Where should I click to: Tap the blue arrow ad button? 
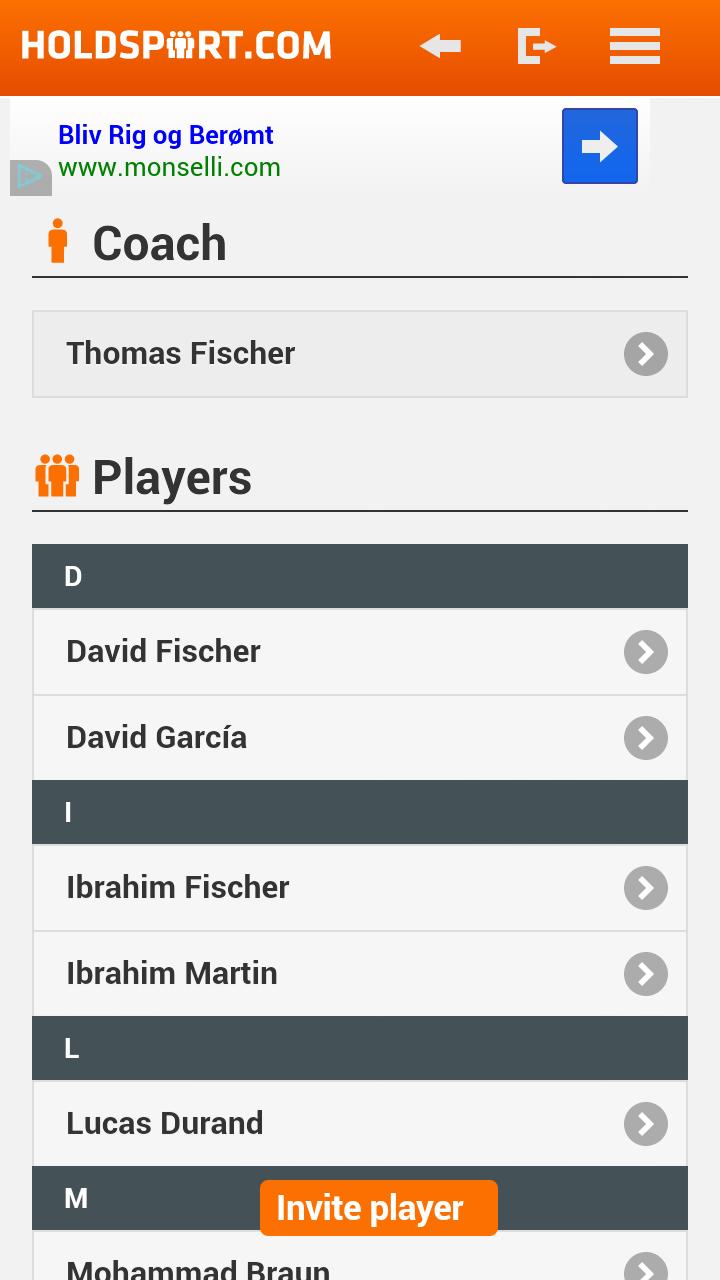click(599, 146)
